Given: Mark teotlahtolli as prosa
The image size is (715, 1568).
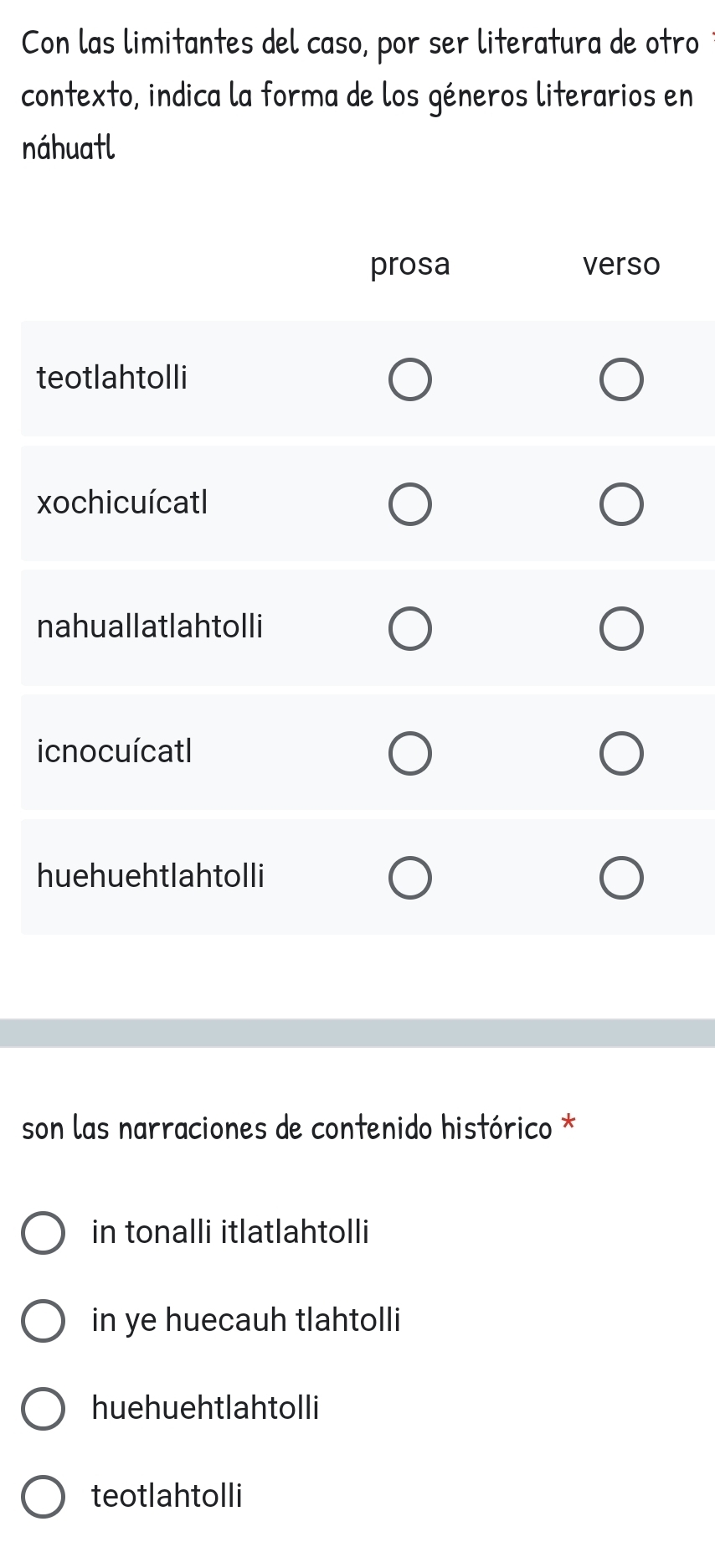Looking at the screenshot, I should tap(410, 379).
